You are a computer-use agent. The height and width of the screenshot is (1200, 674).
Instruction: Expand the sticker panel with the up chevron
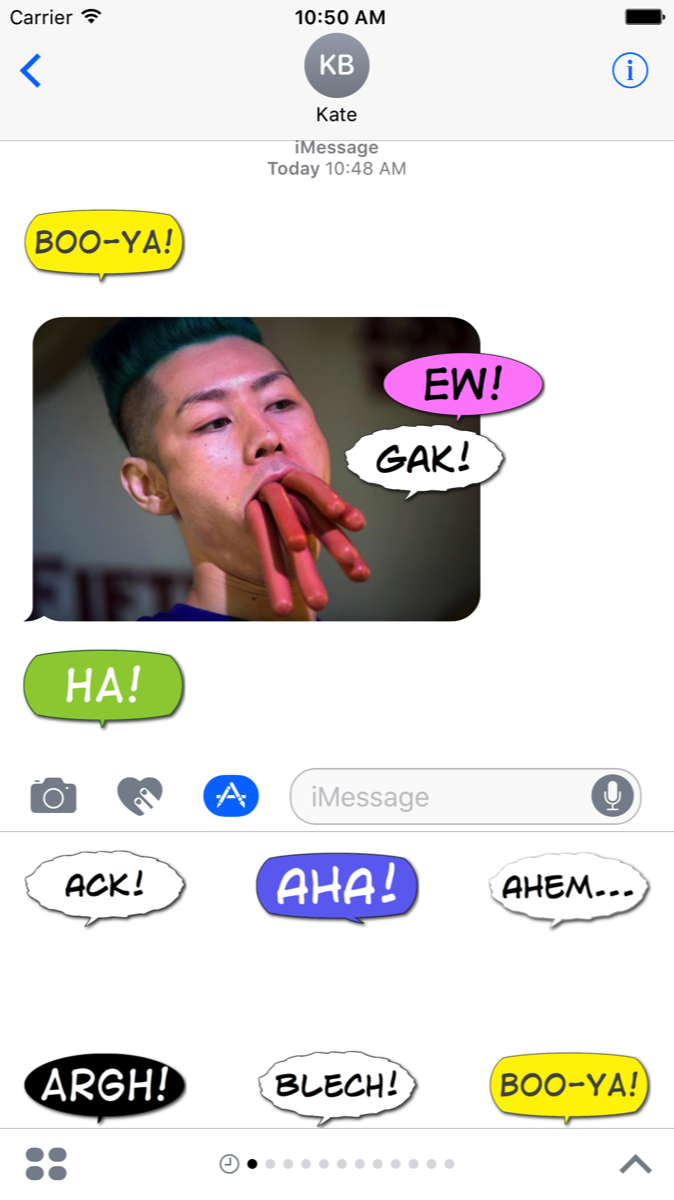pyautogui.click(x=635, y=1164)
